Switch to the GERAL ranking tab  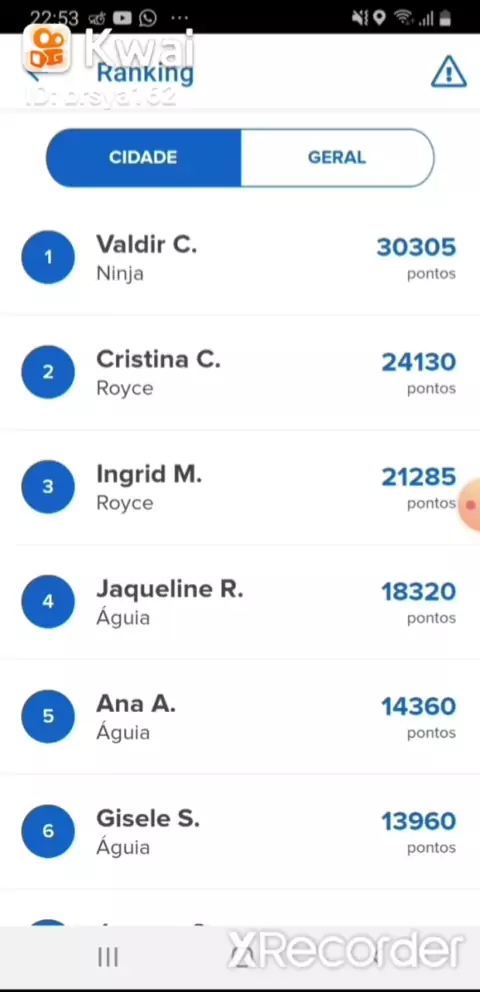[337, 158]
